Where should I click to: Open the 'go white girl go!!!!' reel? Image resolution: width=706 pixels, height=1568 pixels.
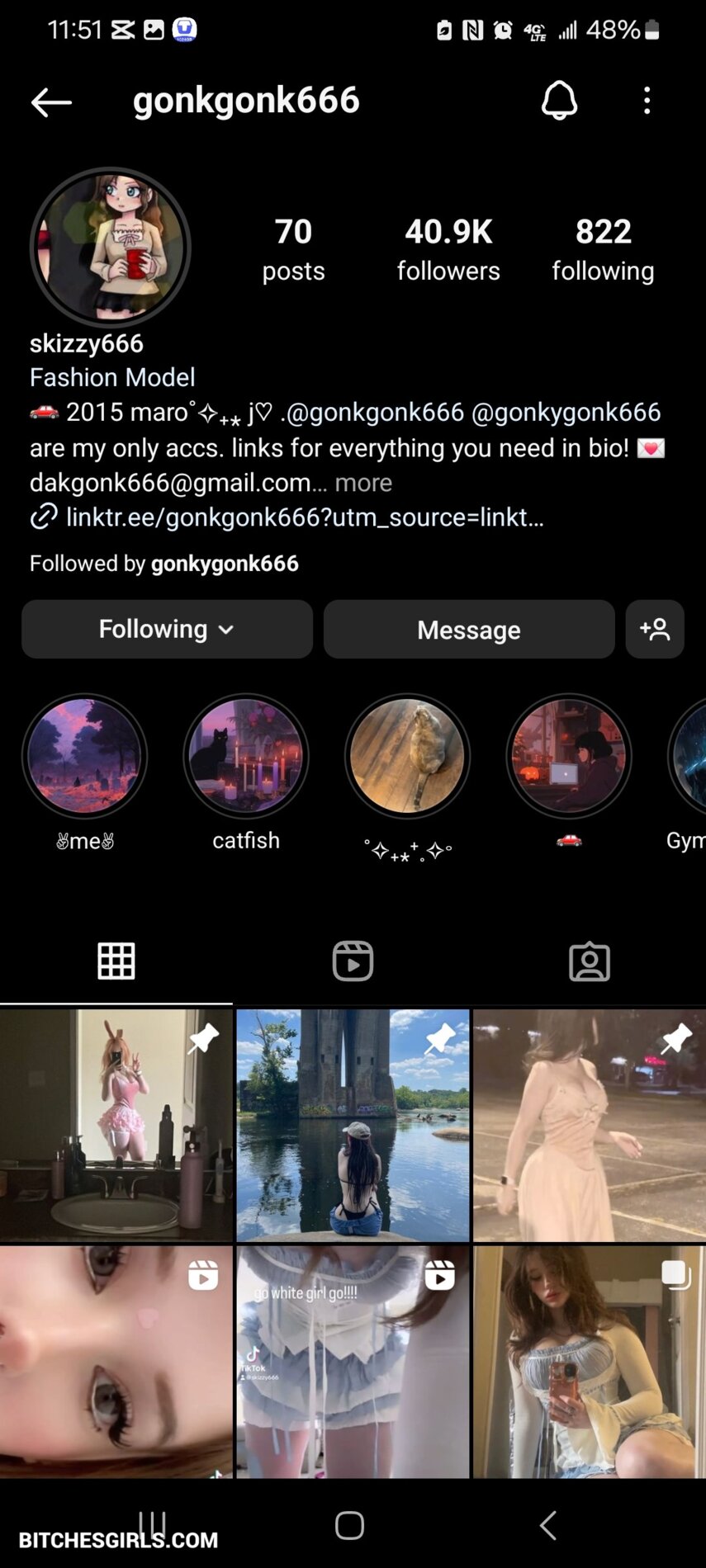[353, 1362]
